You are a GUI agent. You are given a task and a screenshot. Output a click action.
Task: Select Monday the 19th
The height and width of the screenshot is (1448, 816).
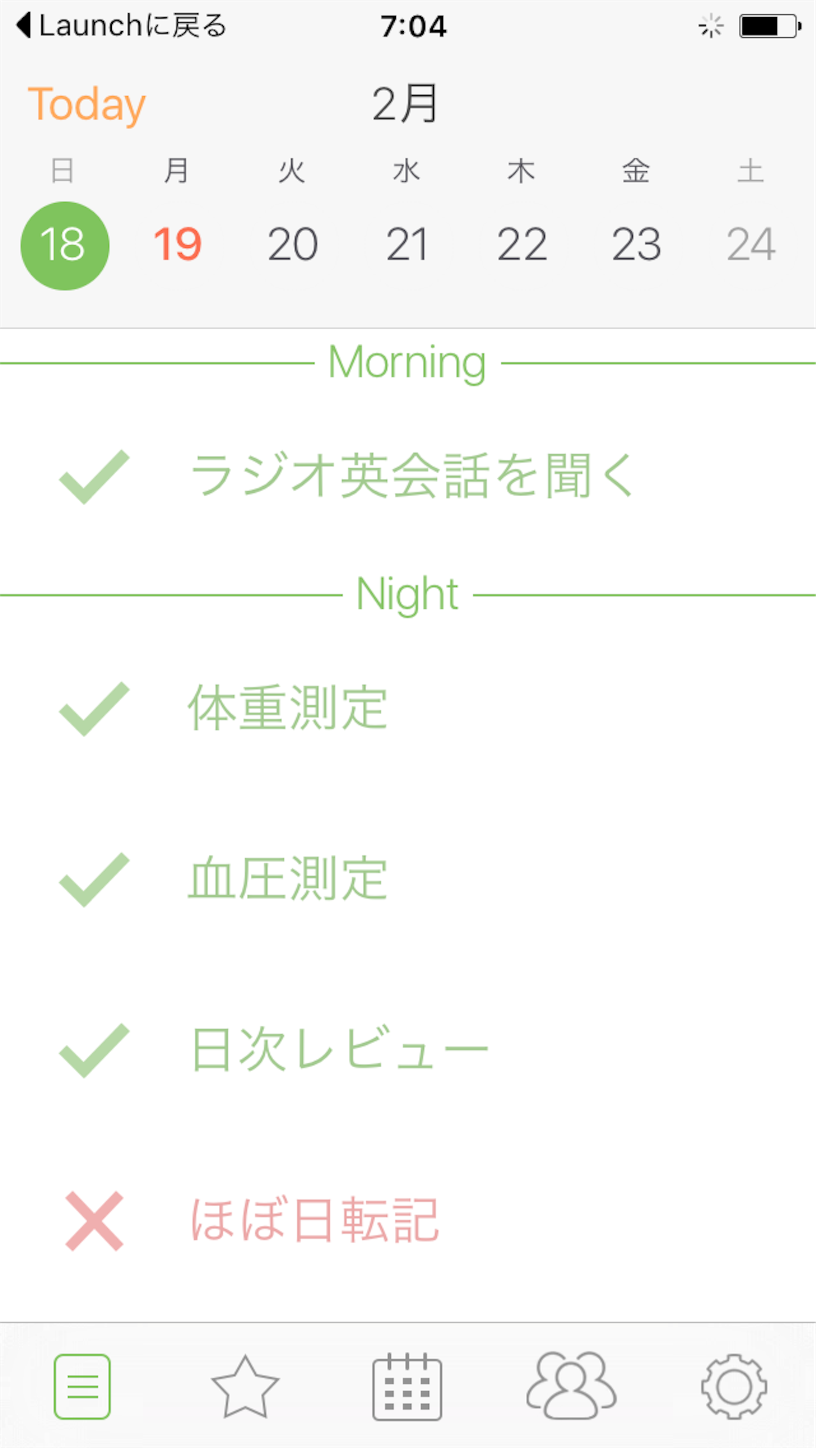pyautogui.click(x=178, y=245)
